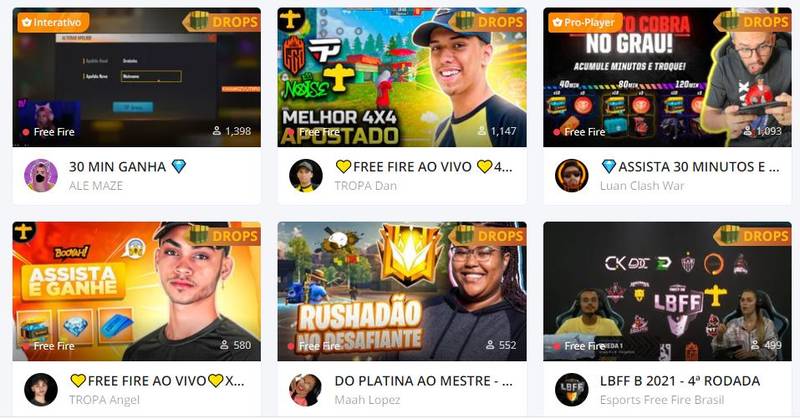Open the Luan Clash War channel avatar

pyautogui.click(x=572, y=175)
